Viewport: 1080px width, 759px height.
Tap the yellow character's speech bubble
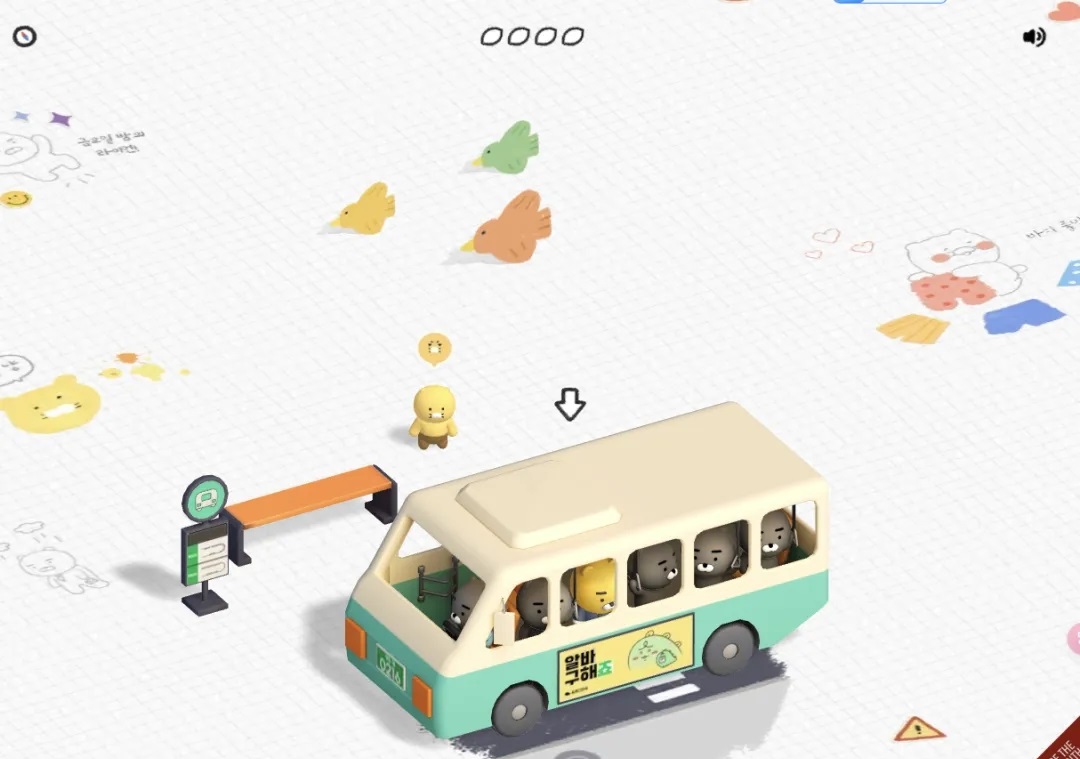434,349
